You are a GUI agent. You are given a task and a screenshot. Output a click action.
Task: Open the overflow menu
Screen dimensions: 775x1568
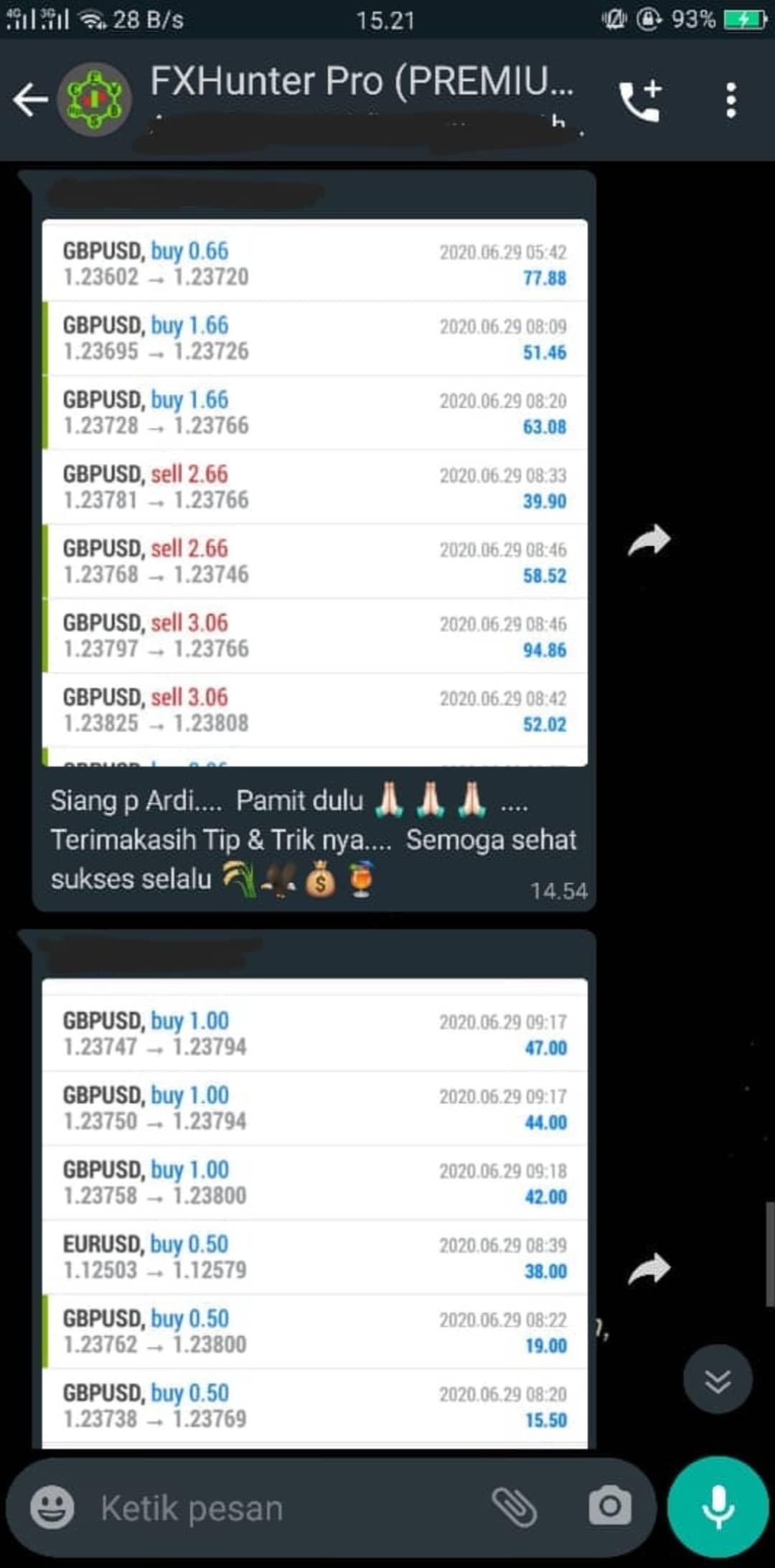pyautogui.click(x=731, y=101)
